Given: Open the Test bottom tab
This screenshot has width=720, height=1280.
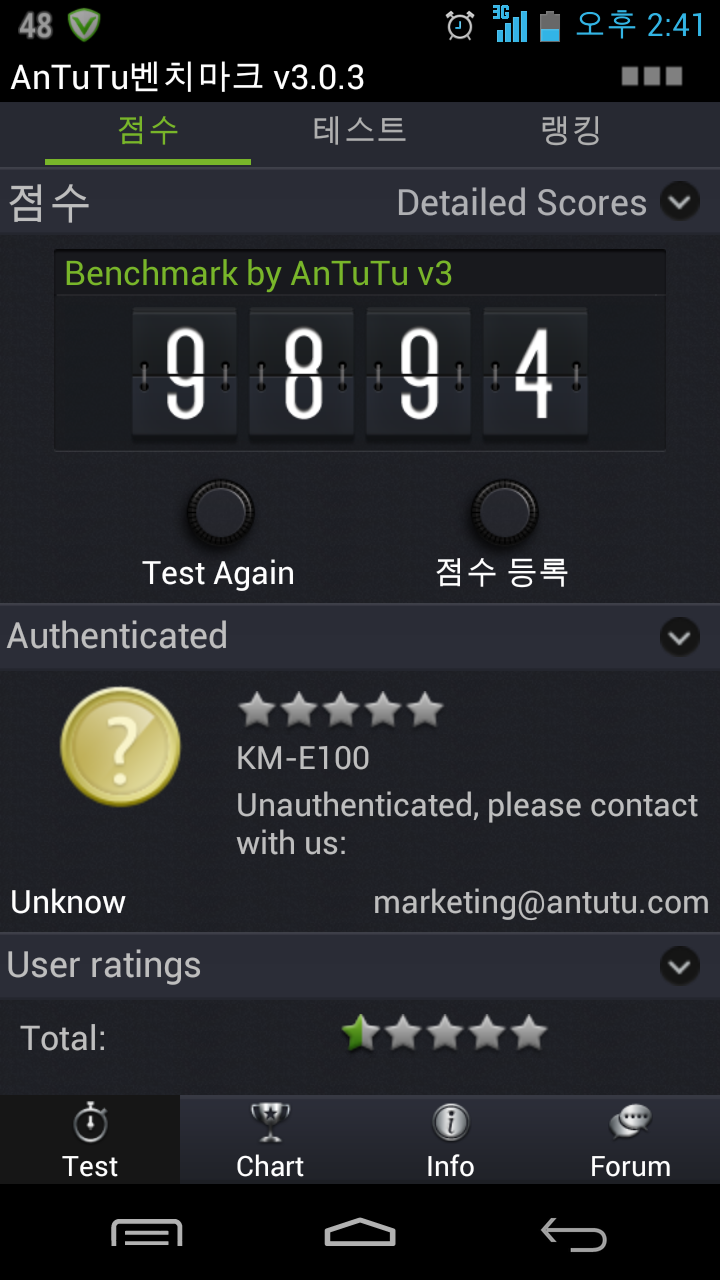Looking at the screenshot, I should [x=90, y=1141].
